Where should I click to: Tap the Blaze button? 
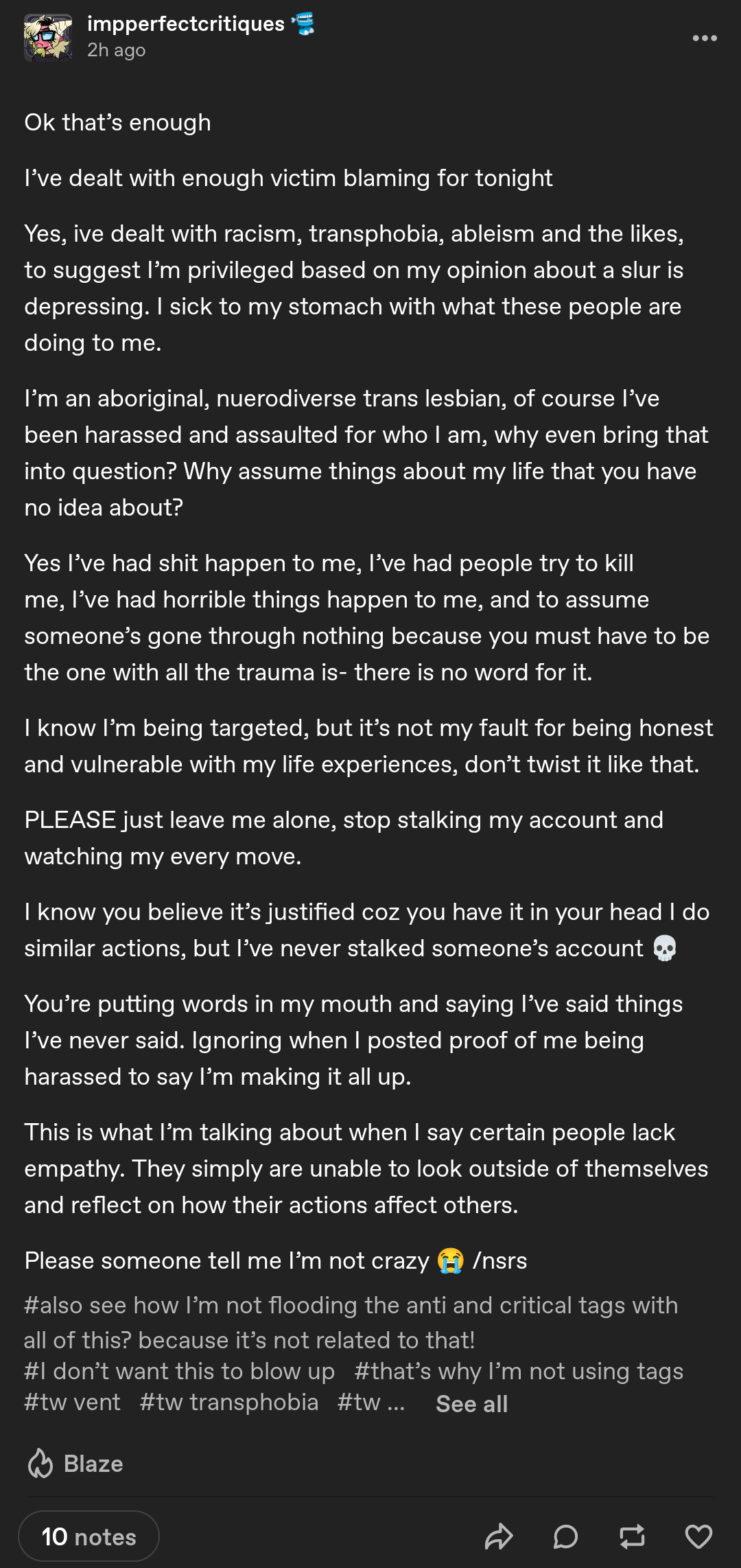[75, 1464]
